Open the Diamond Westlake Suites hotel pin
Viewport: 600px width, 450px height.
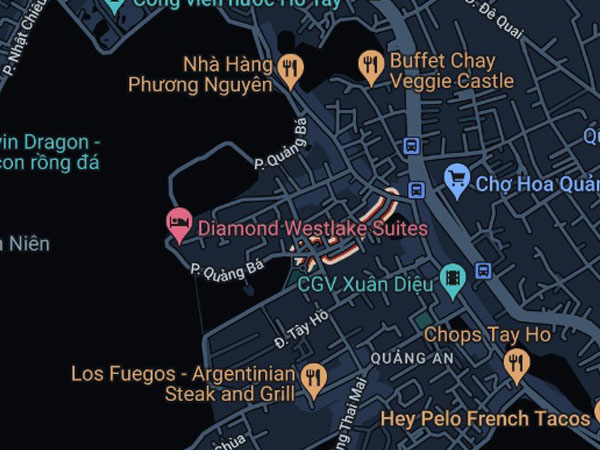tap(180, 224)
